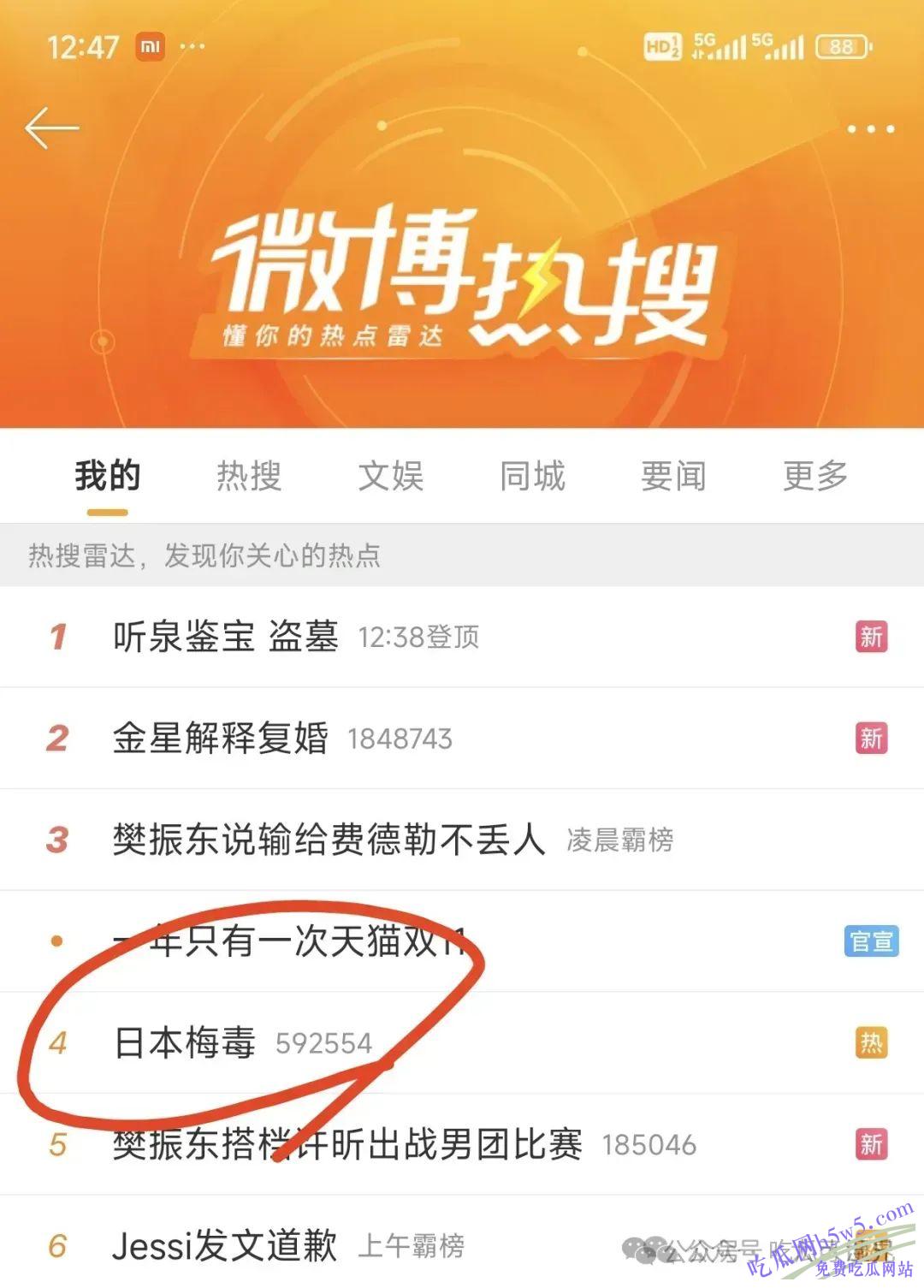Open the three-dot overflow menu
This screenshot has height=1288, width=924.
pyautogui.click(x=870, y=130)
